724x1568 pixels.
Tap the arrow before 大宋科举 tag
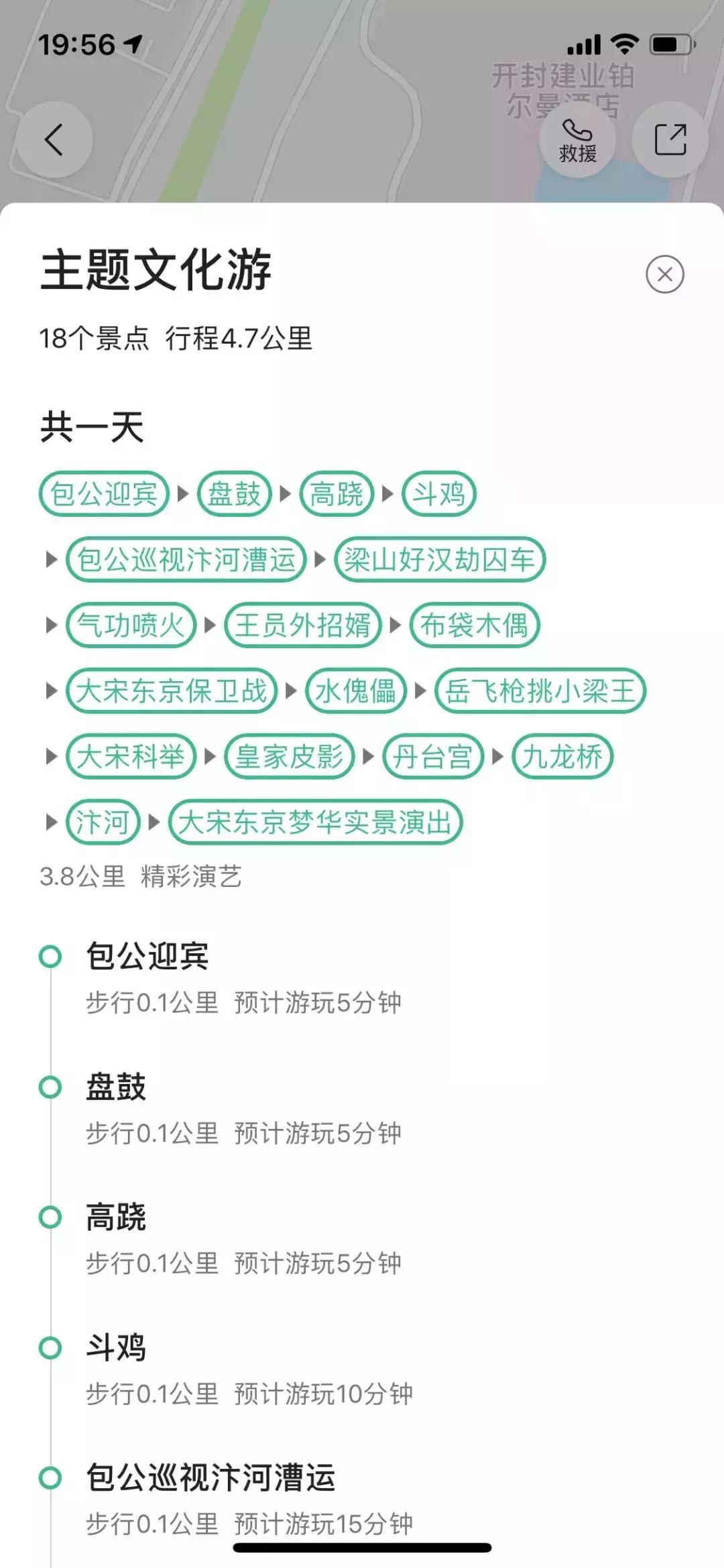point(50,755)
